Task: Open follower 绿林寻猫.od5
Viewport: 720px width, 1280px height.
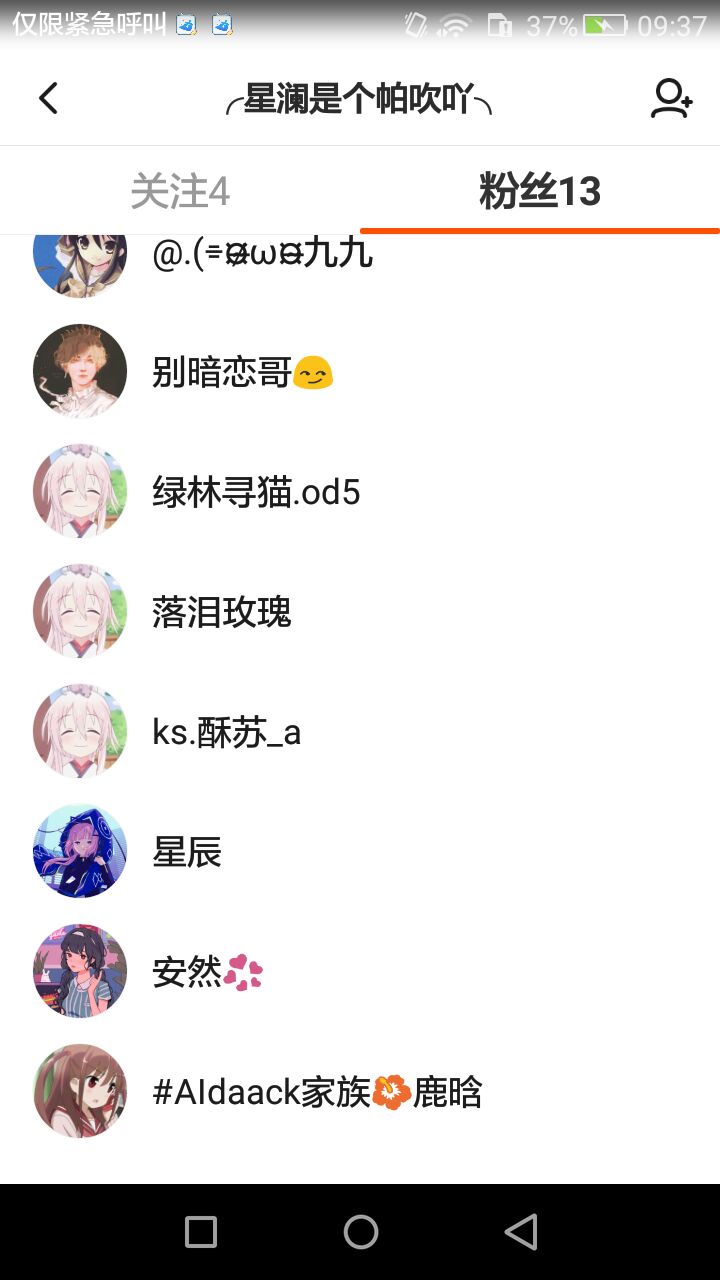Action: (360, 491)
